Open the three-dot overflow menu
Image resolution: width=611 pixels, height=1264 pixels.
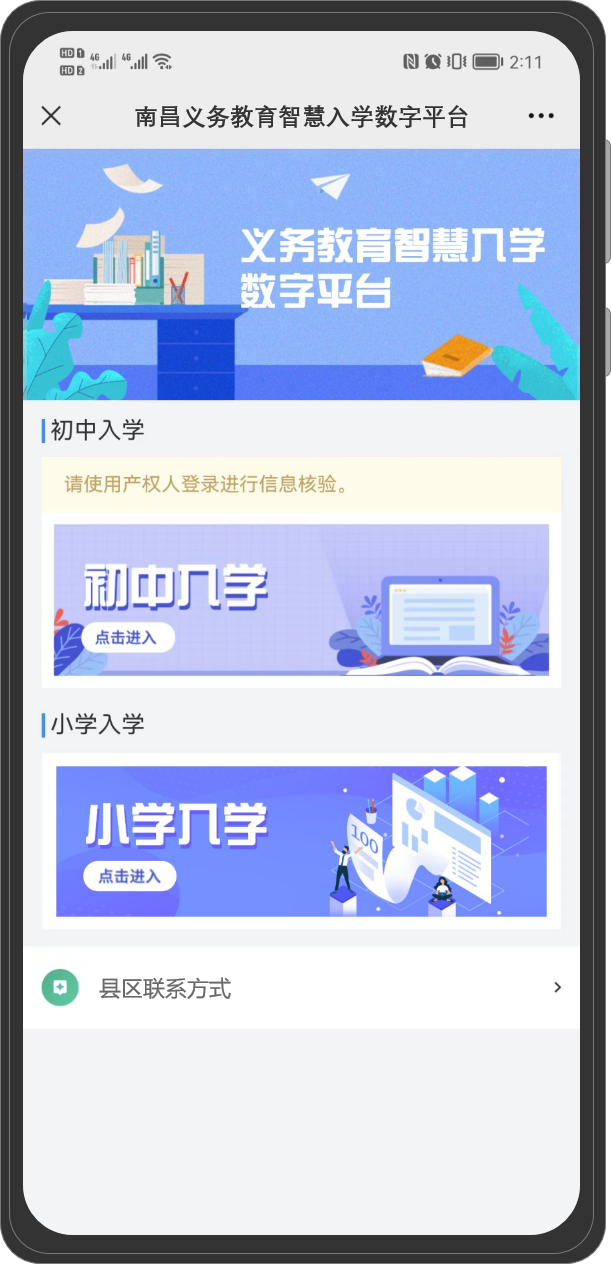[541, 116]
